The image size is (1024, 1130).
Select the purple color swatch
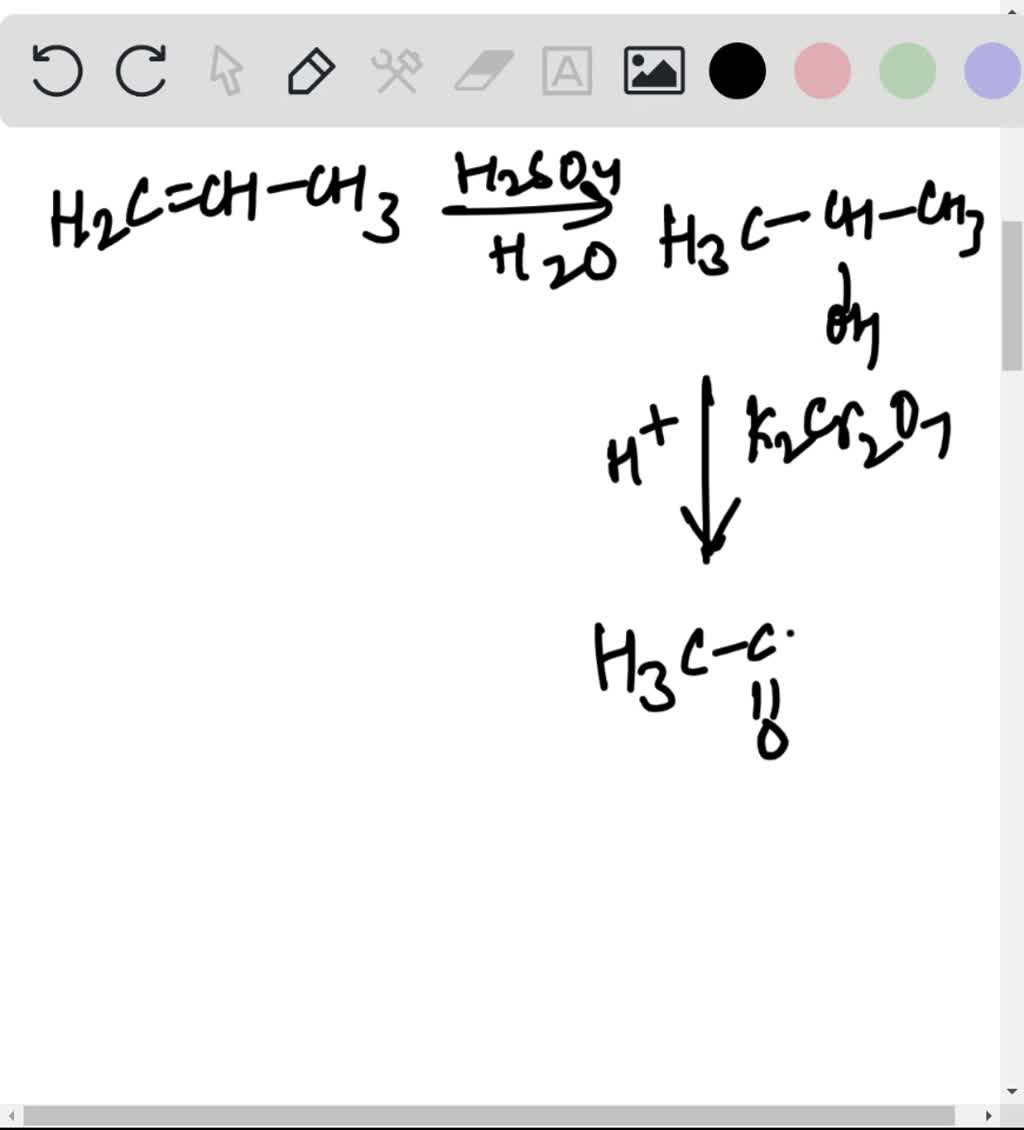tap(993, 70)
